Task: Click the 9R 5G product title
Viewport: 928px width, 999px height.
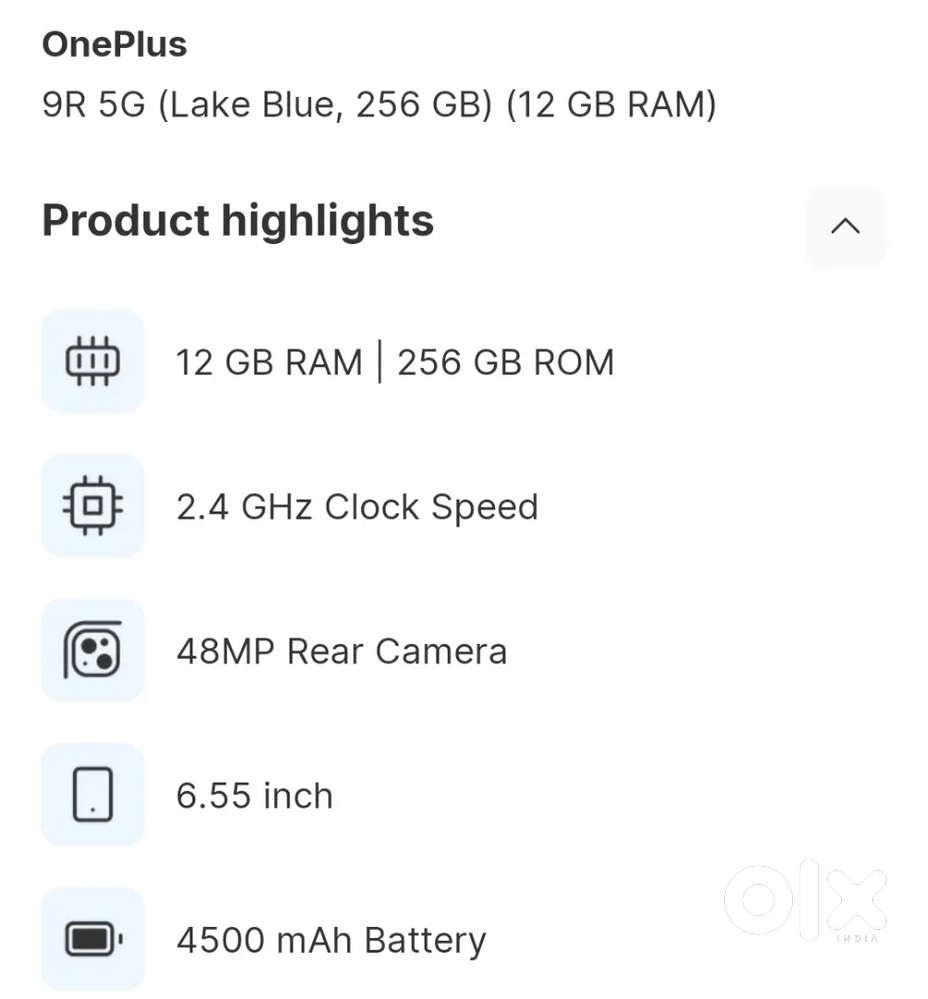Action: pos(378,103)
